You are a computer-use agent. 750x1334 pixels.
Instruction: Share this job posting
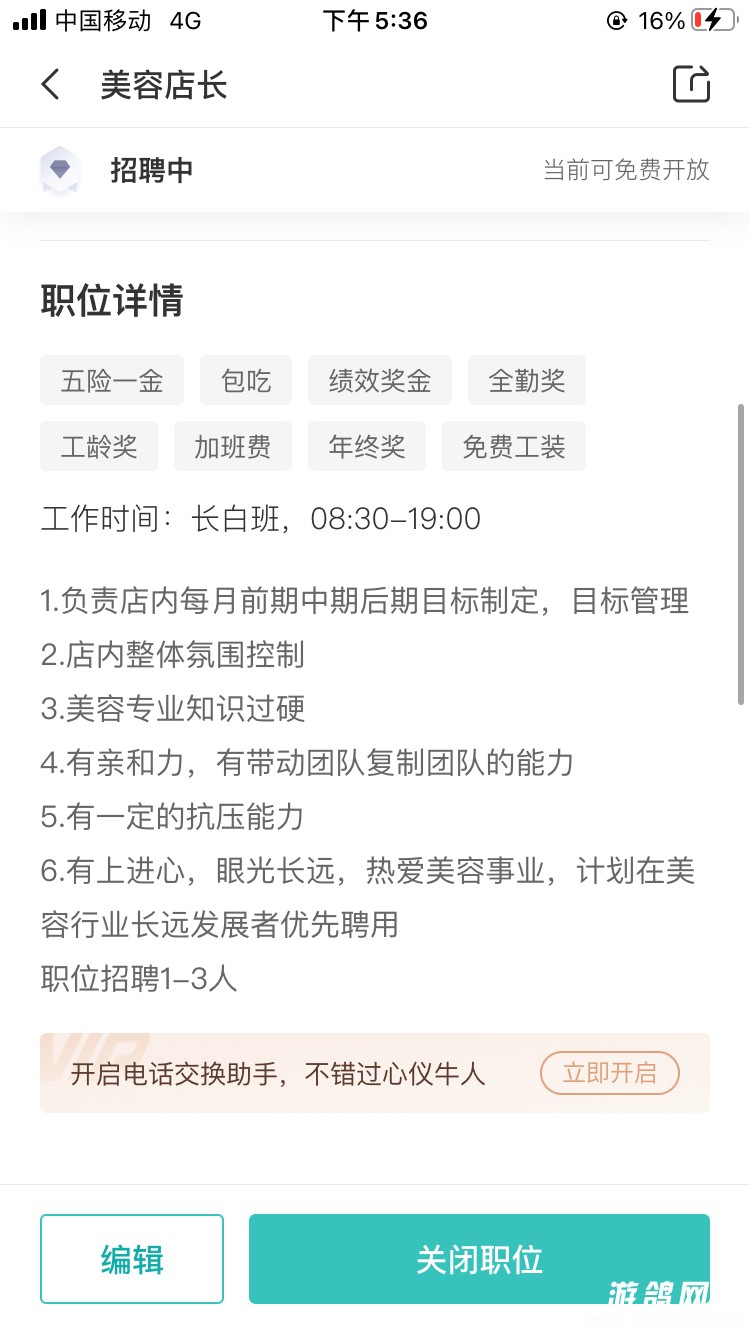tap(691, 84)
